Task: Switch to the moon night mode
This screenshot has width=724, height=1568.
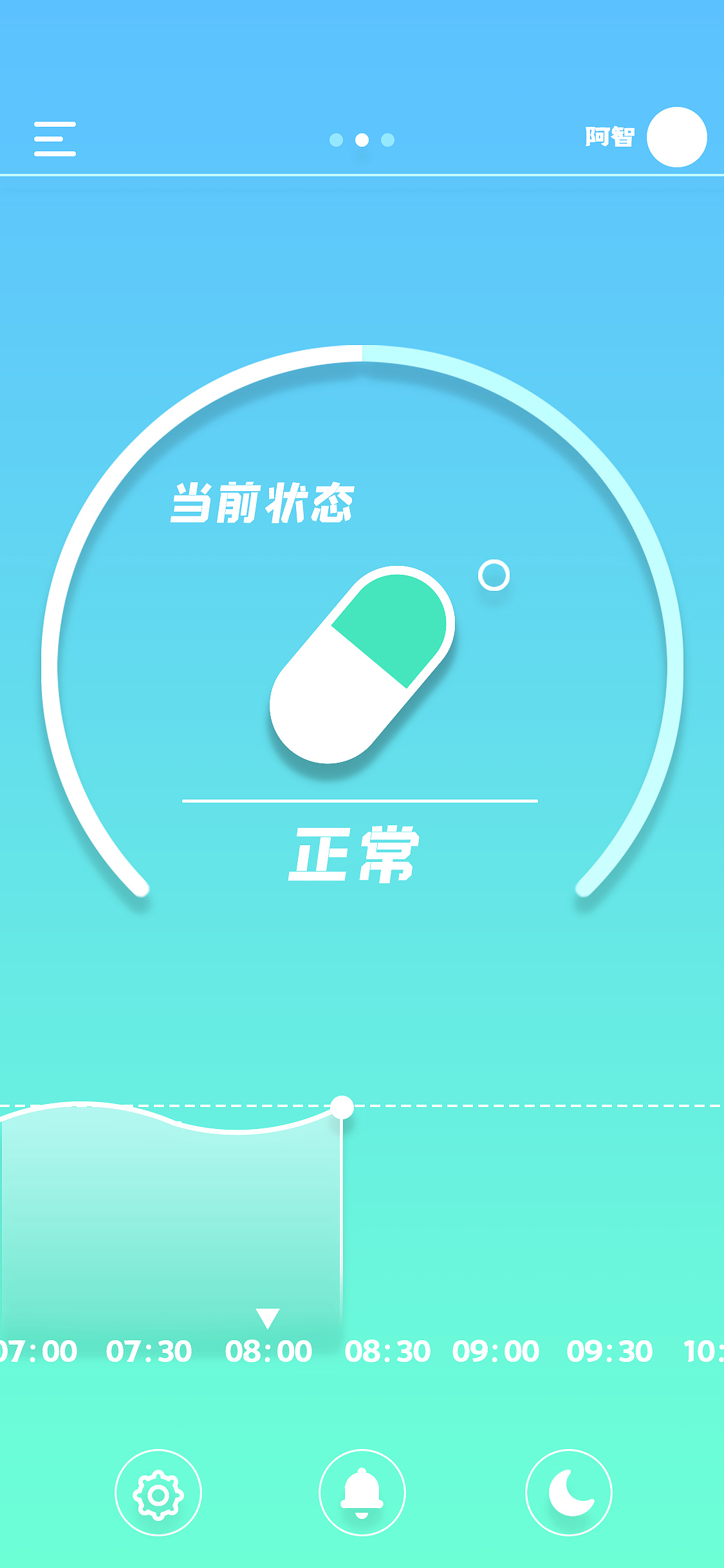Action: [568, 1493]
